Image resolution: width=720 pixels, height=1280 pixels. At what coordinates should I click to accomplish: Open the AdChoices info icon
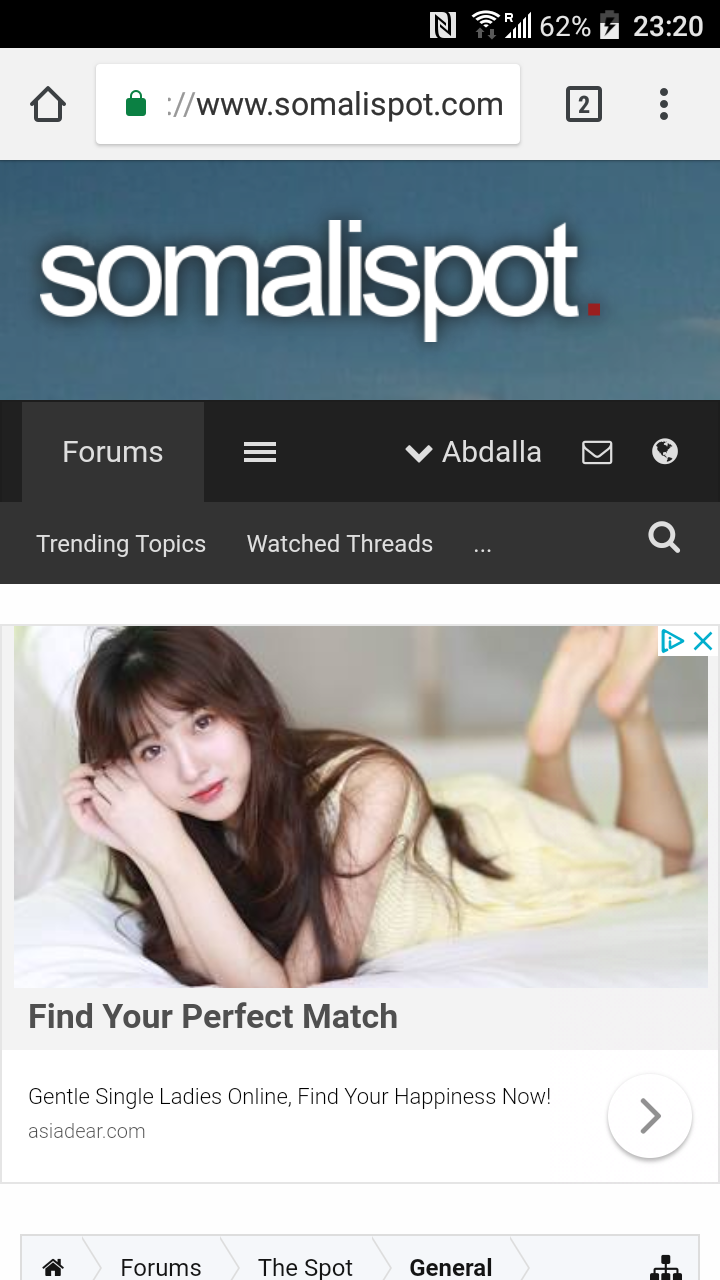[673, 641]
